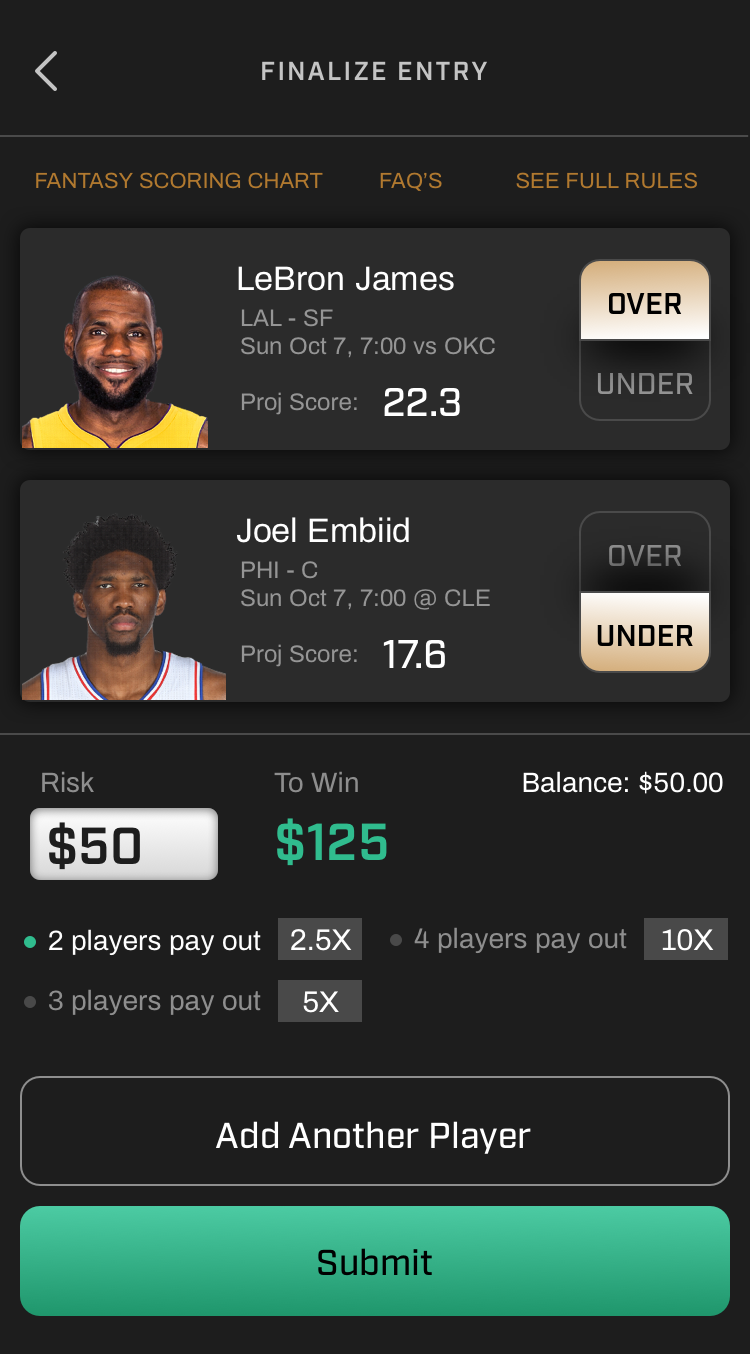Screen dimensions: 750x1354
Task: Select OVER for Joel Embiid
Action: [644, 555]
